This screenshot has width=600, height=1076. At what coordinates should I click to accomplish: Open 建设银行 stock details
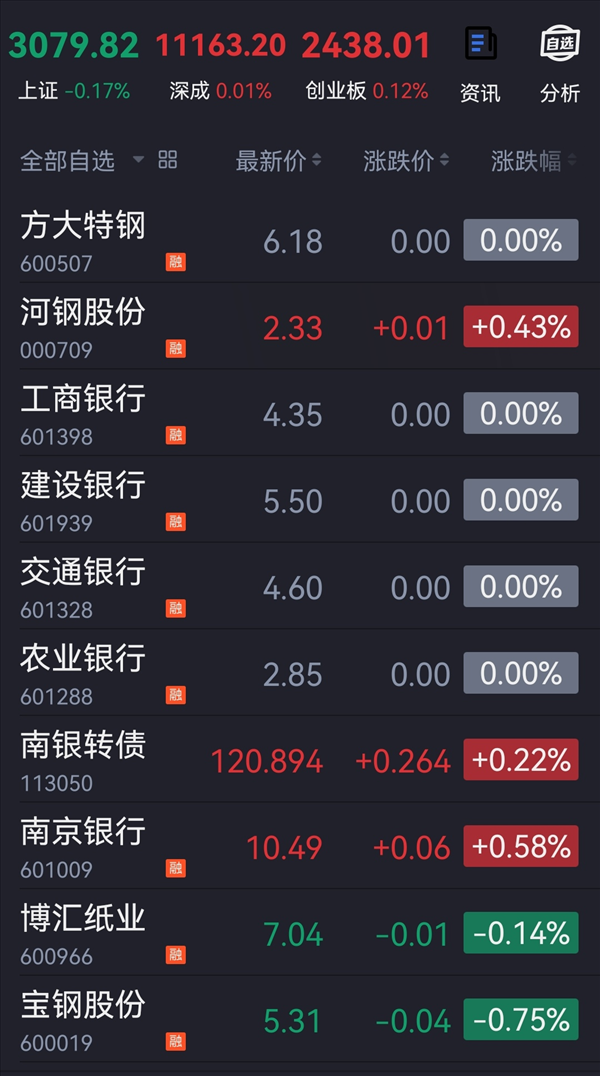(x=300, y=499)
